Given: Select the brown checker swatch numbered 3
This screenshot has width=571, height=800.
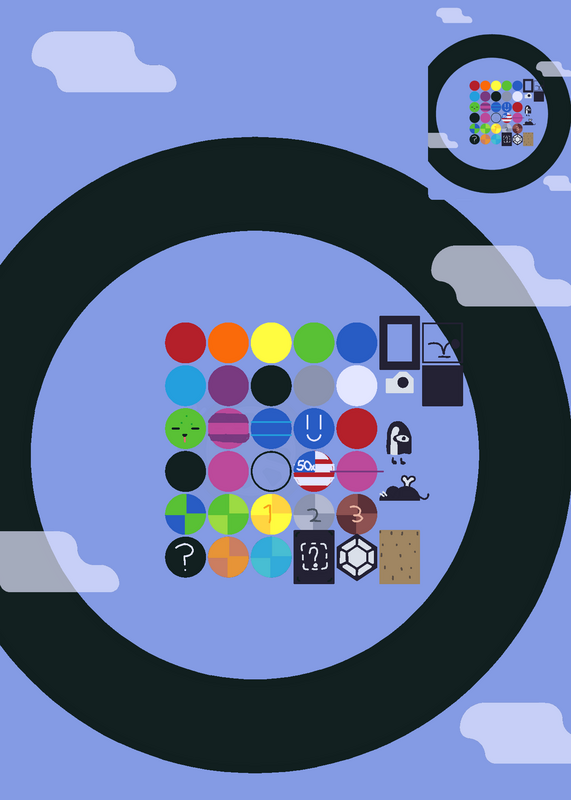Looking at the screenshot, I should click(x=357, y=514).
